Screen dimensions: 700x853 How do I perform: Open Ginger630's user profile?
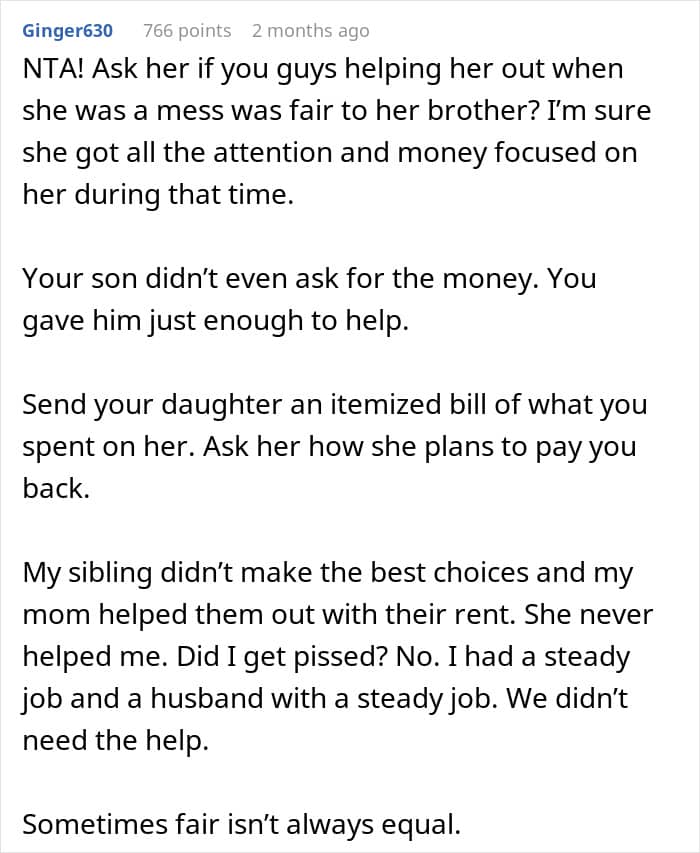67,31
